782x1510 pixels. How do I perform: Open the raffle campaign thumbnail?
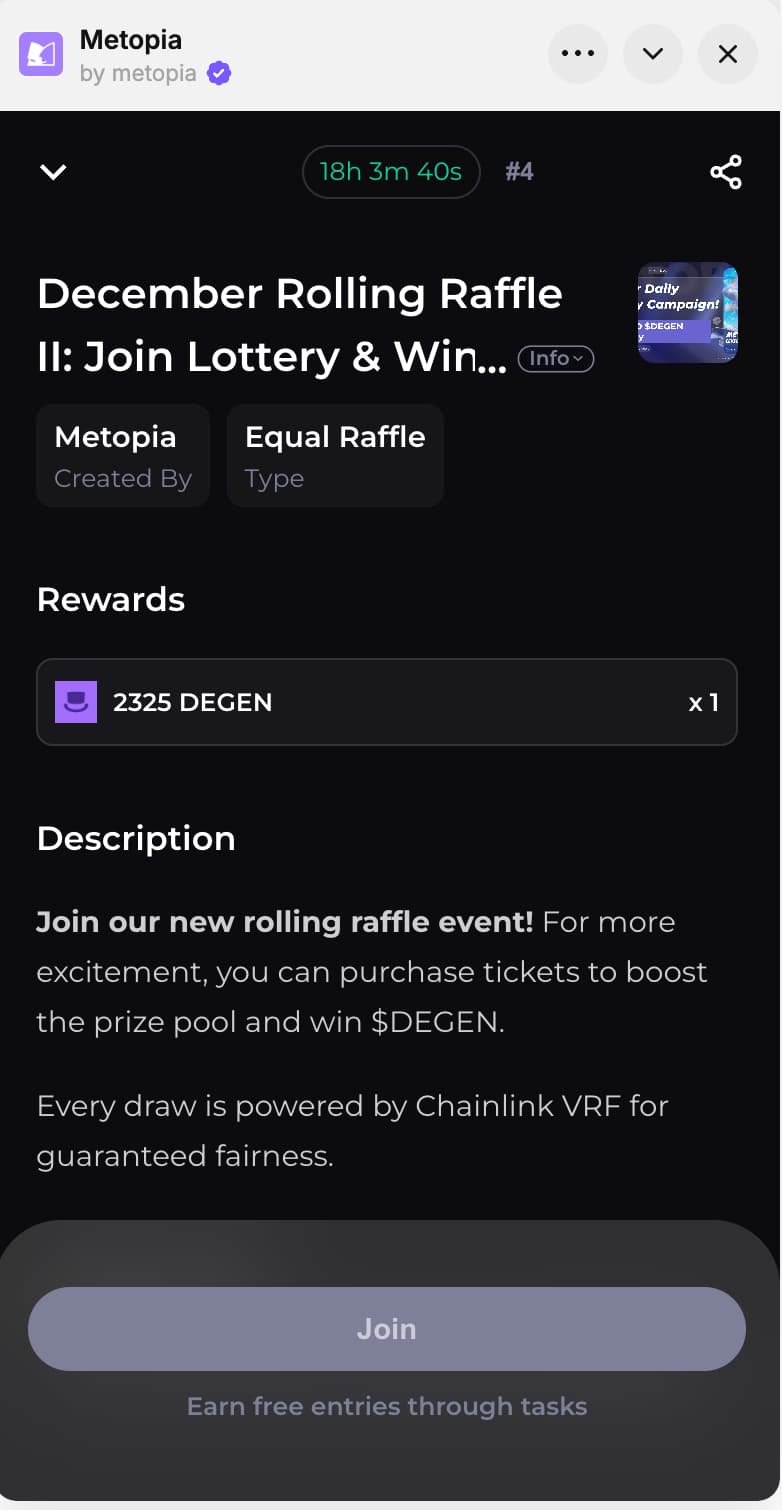[688, 313]
